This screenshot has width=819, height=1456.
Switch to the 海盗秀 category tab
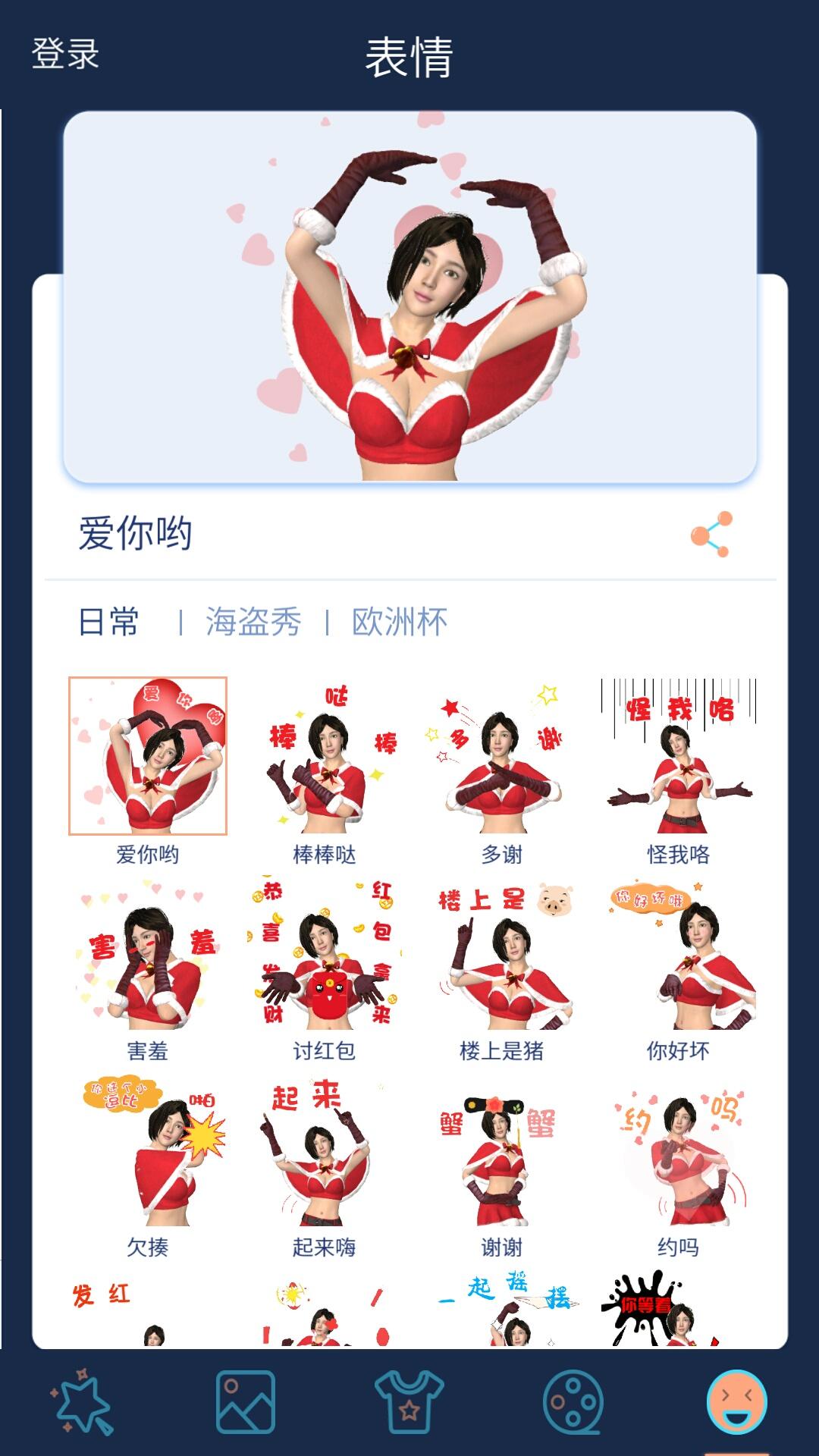253,622
